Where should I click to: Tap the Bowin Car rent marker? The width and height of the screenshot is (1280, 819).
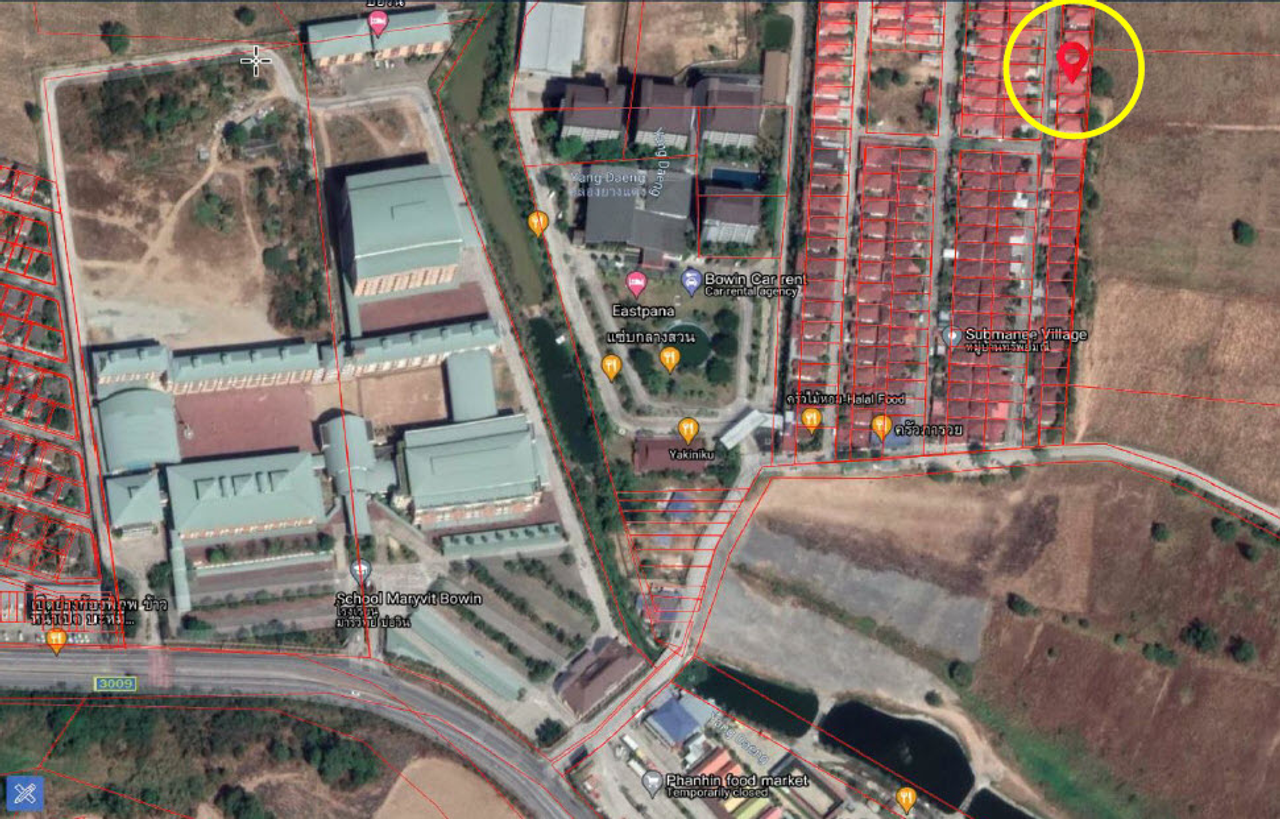[691, 282]
